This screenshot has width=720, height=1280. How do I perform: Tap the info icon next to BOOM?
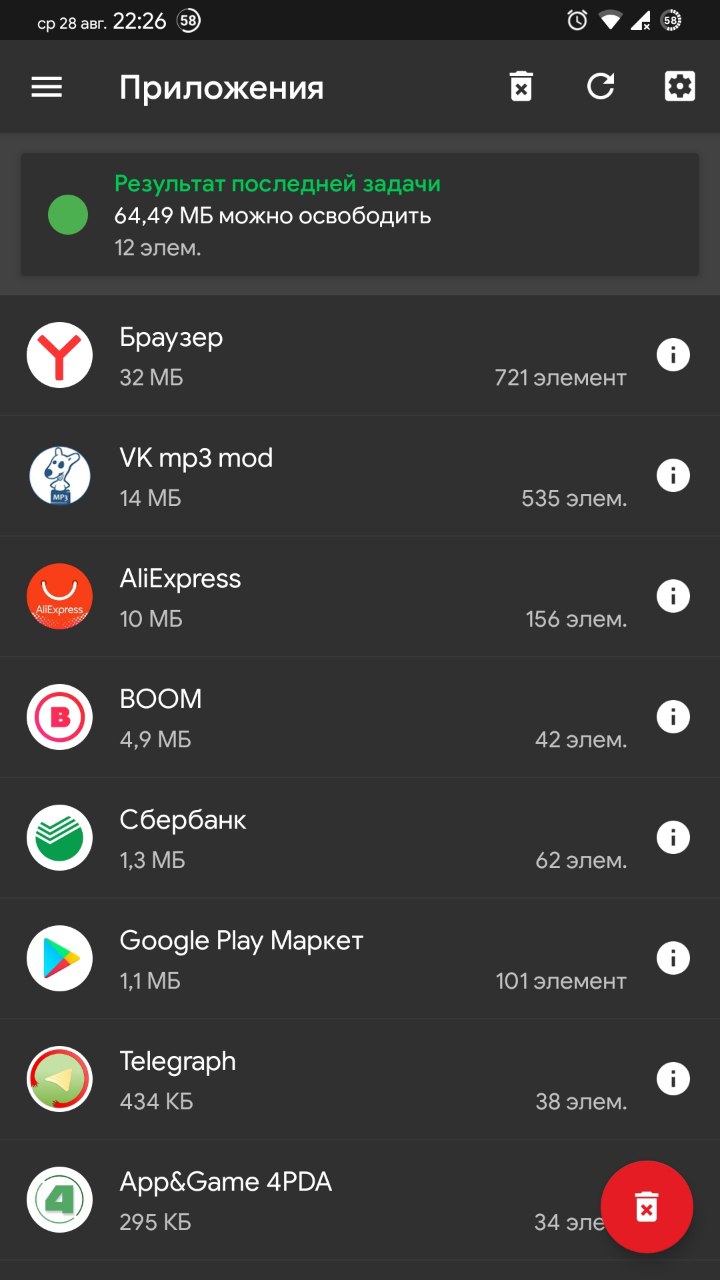[x=673, y=716]
